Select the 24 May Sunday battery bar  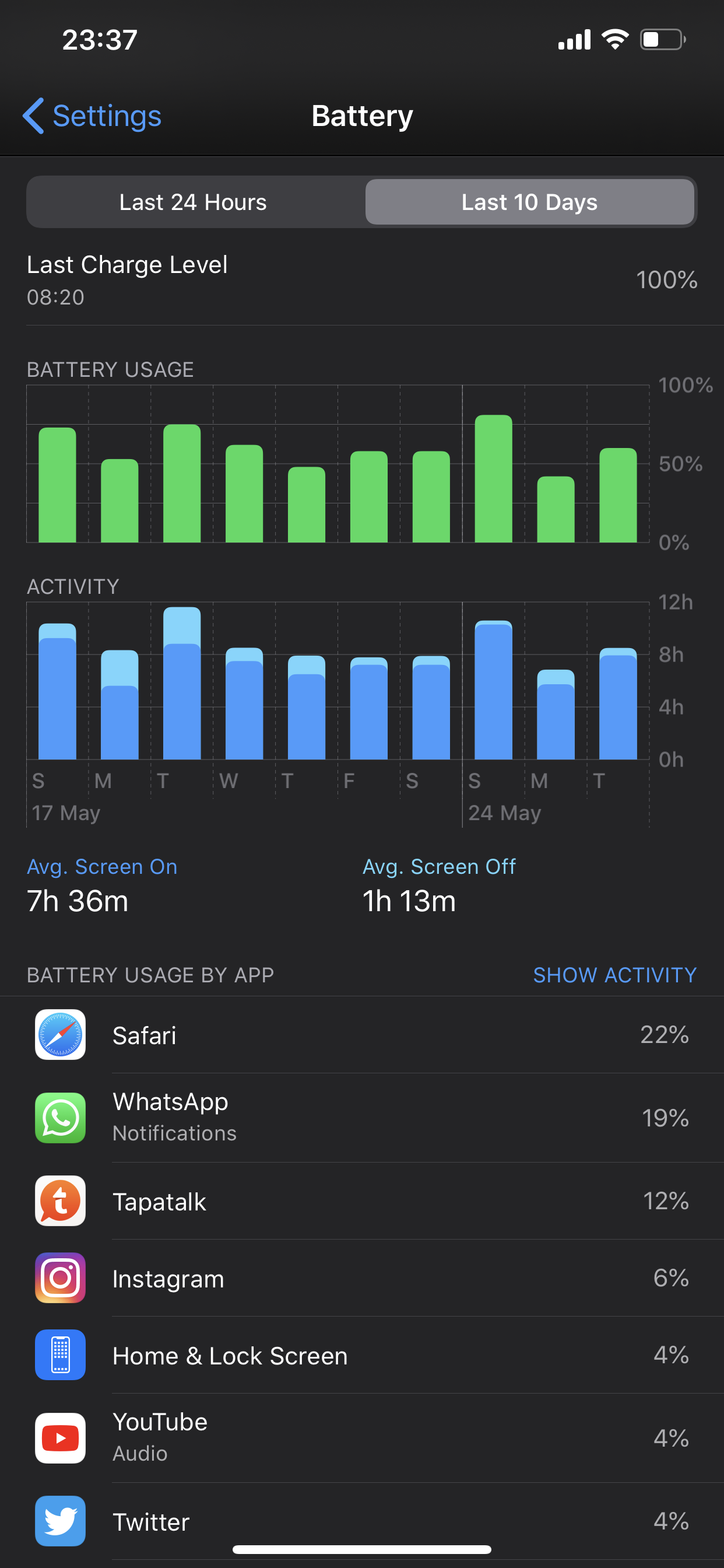coord(493,479)
